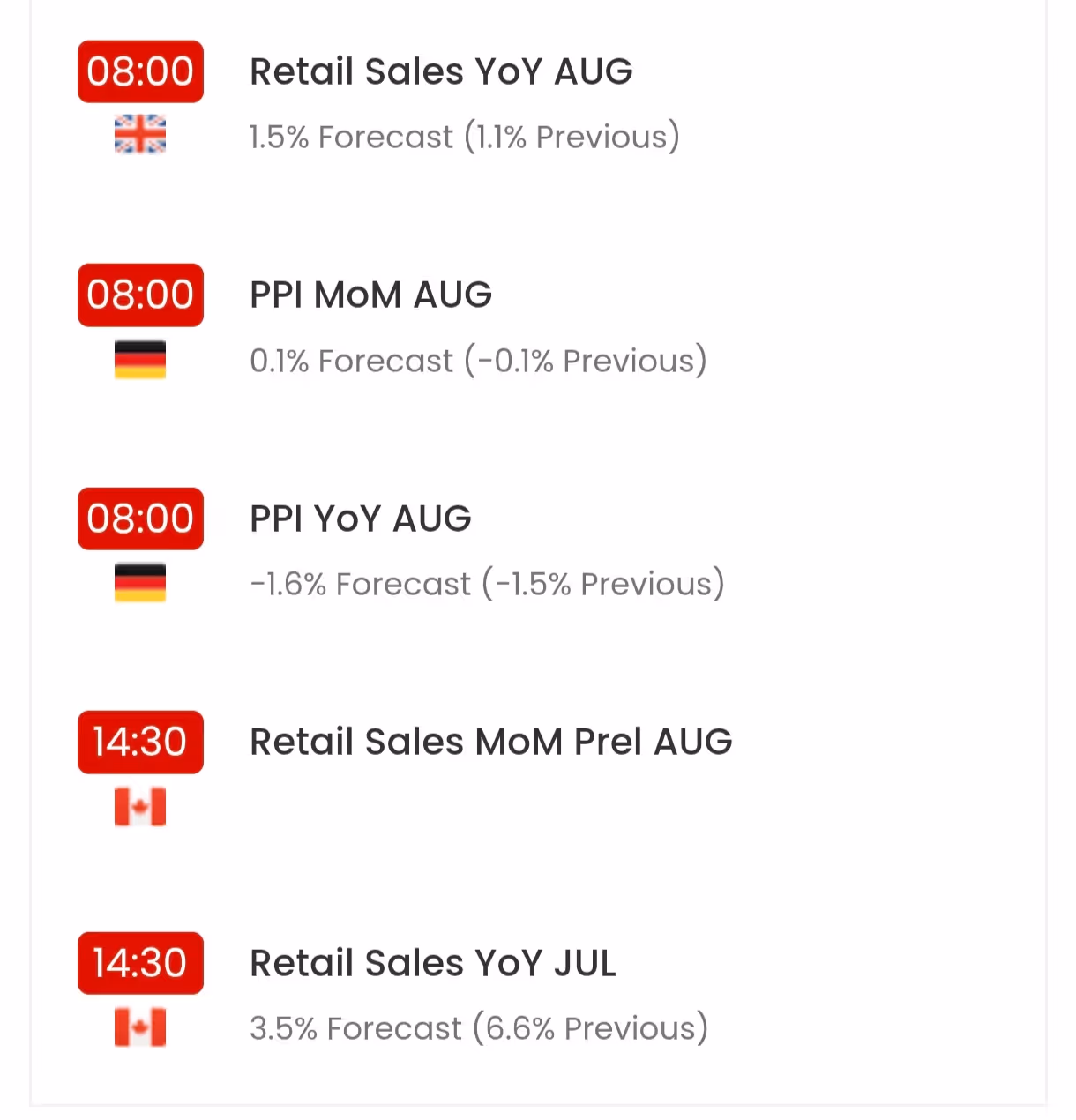The width and height of the screenshot is (1076, 1120).
Task: Open Canada's Retail Sales MoM Prel AUG event
Action: [x=490, y=743]
